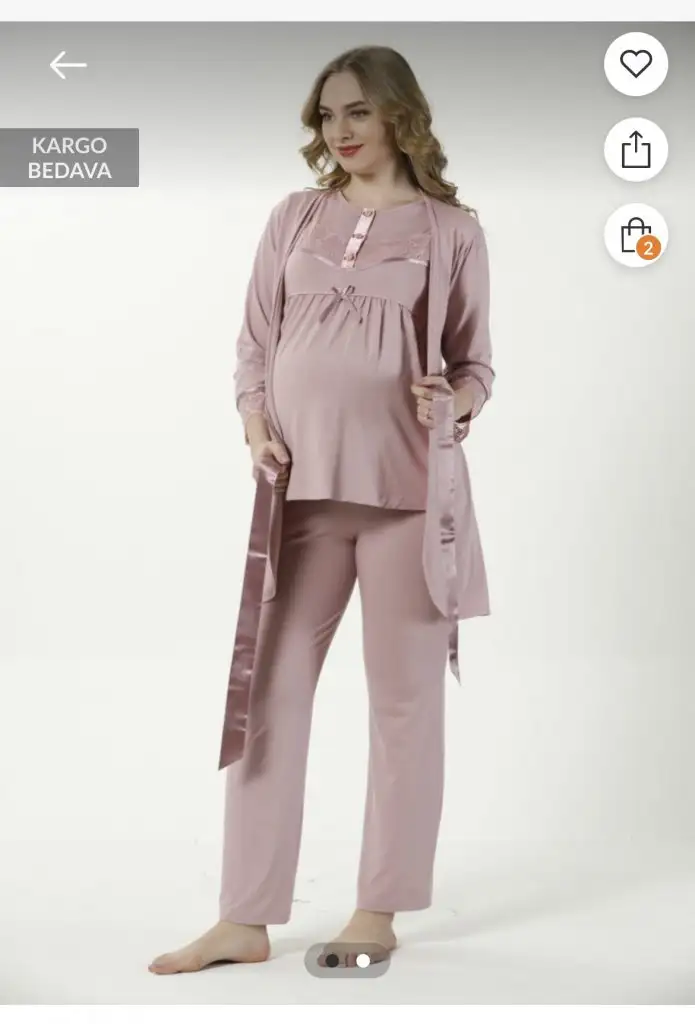695x1024 pixels.
Task: Share this product
Action: [636, 150]
